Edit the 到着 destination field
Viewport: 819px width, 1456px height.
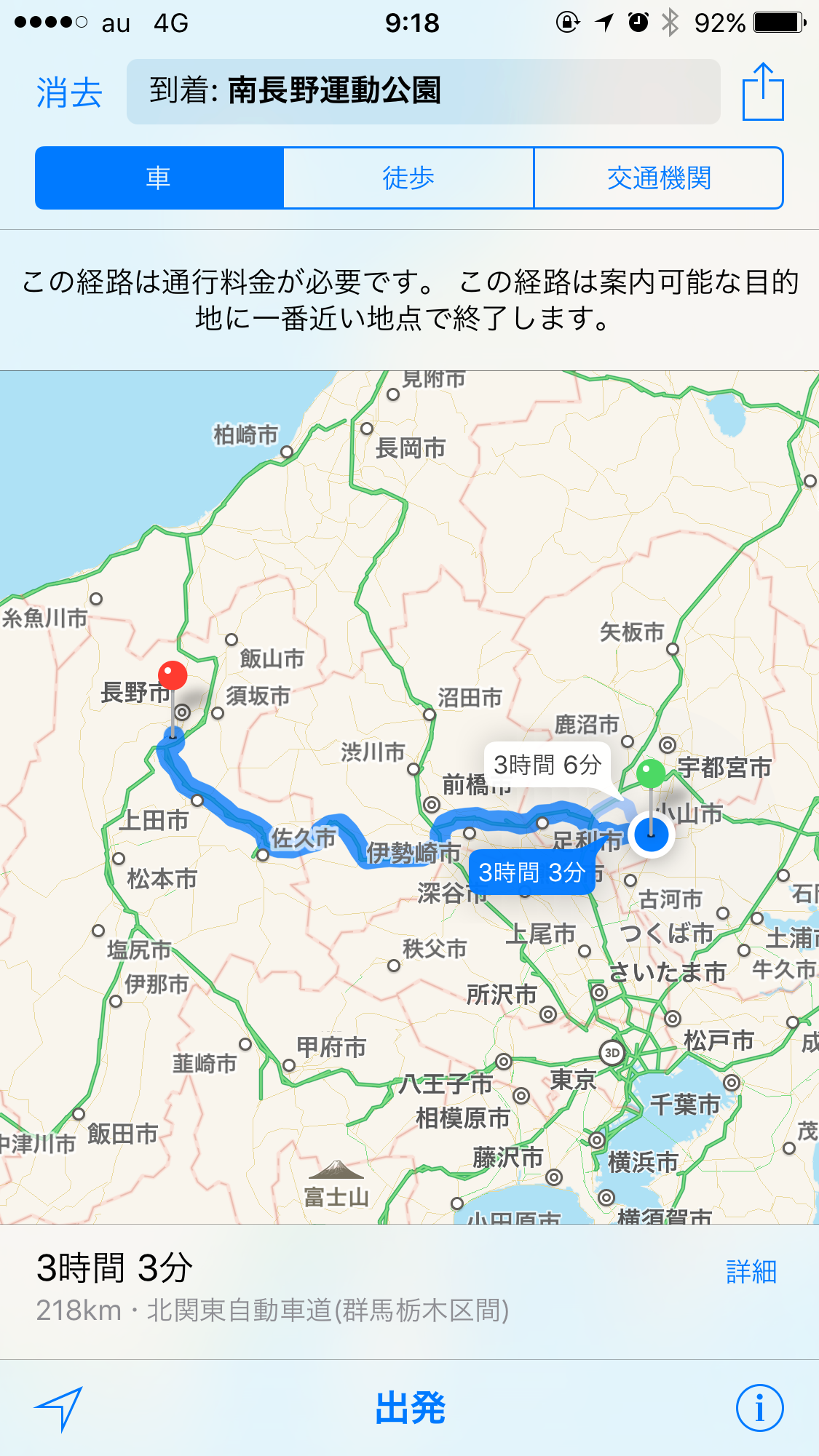pyautogui.click(x=423, y=92)
